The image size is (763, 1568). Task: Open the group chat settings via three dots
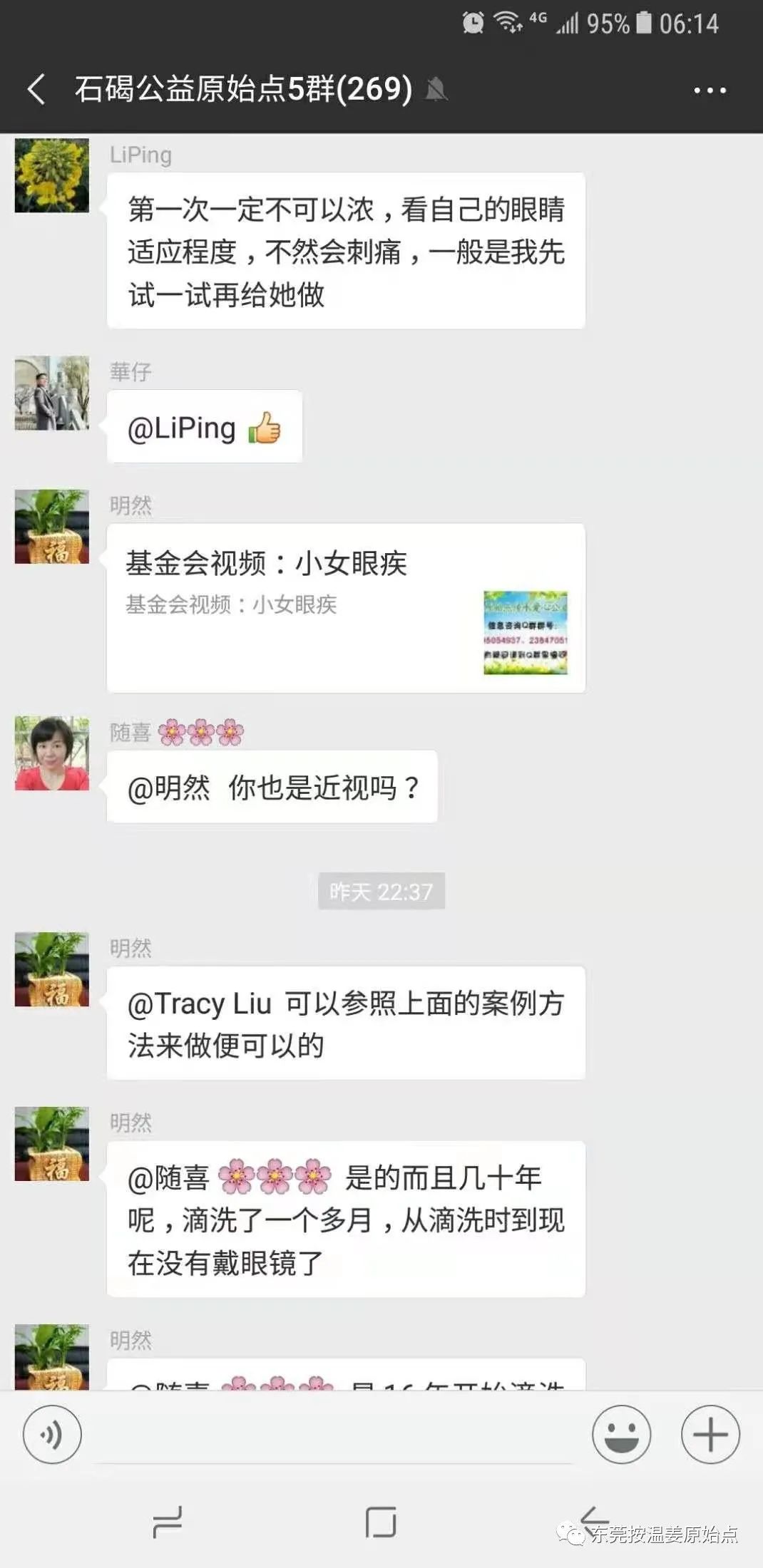[710, 89]
